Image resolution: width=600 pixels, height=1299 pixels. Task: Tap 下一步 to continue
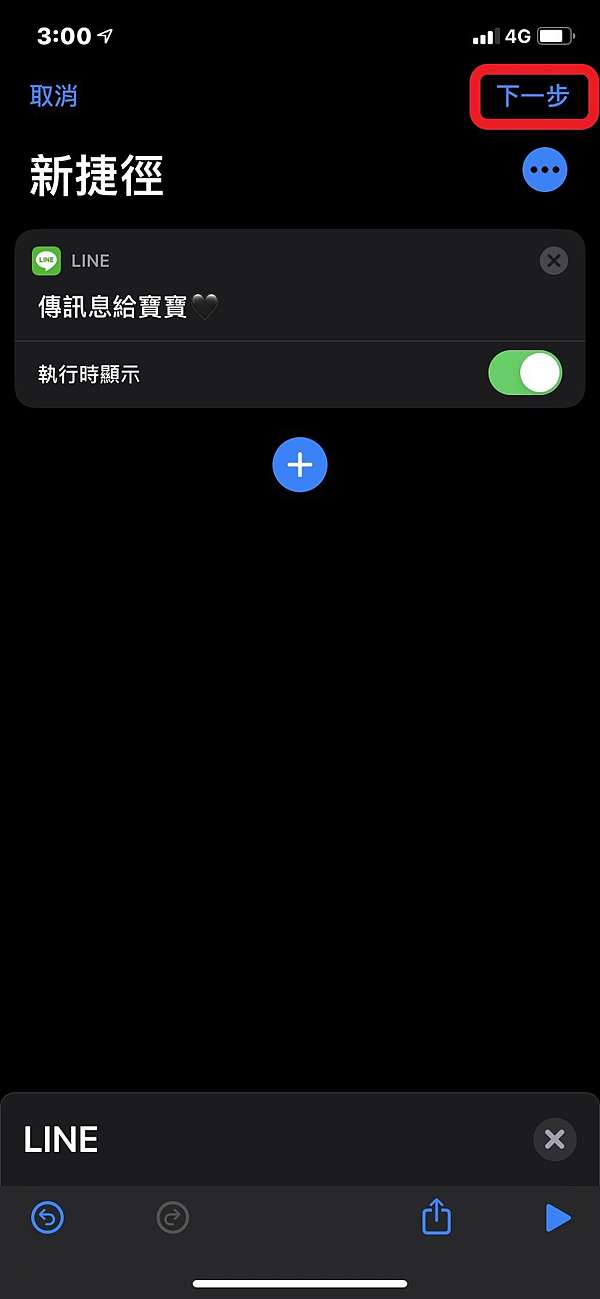[533, 96]
